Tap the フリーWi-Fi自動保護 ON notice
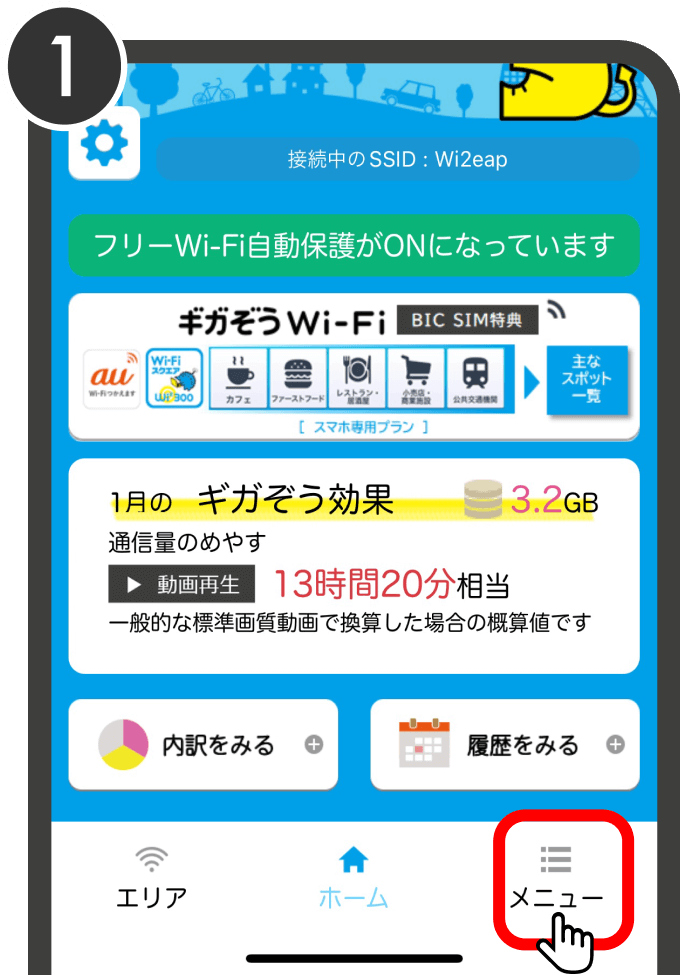This screenshot has width=680, height=975. [x=353, y=245]
